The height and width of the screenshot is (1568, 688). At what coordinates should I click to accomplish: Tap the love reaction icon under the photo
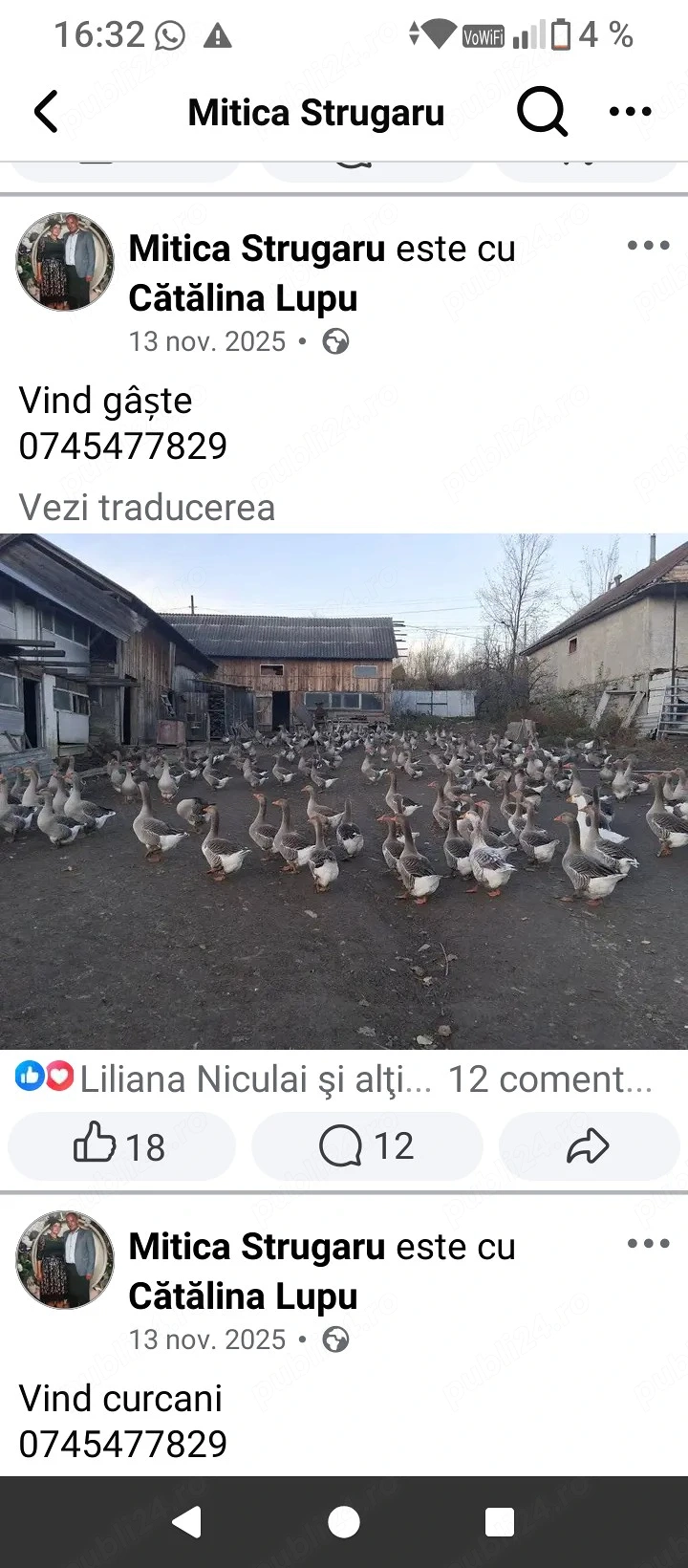[57, 1076]
